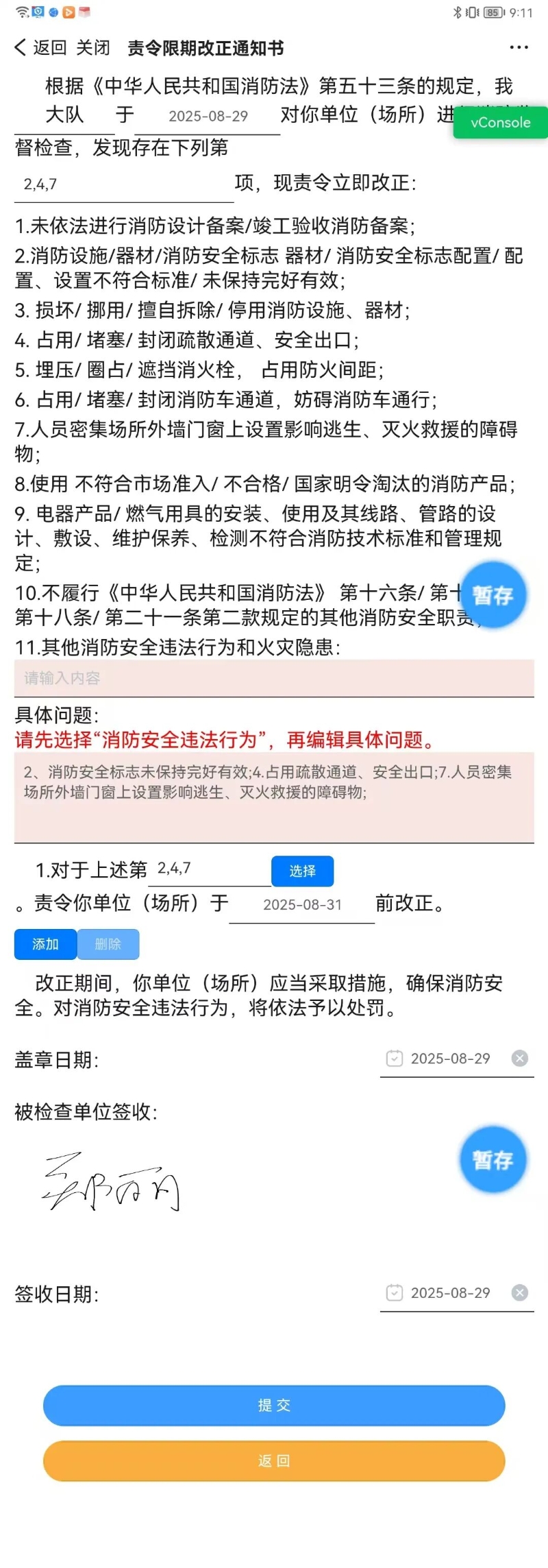The width and height of the screenshot is (548, 1568).
Task: Edit the inspection date 2025-08-29 field
Action: click(x=208, y=117)
